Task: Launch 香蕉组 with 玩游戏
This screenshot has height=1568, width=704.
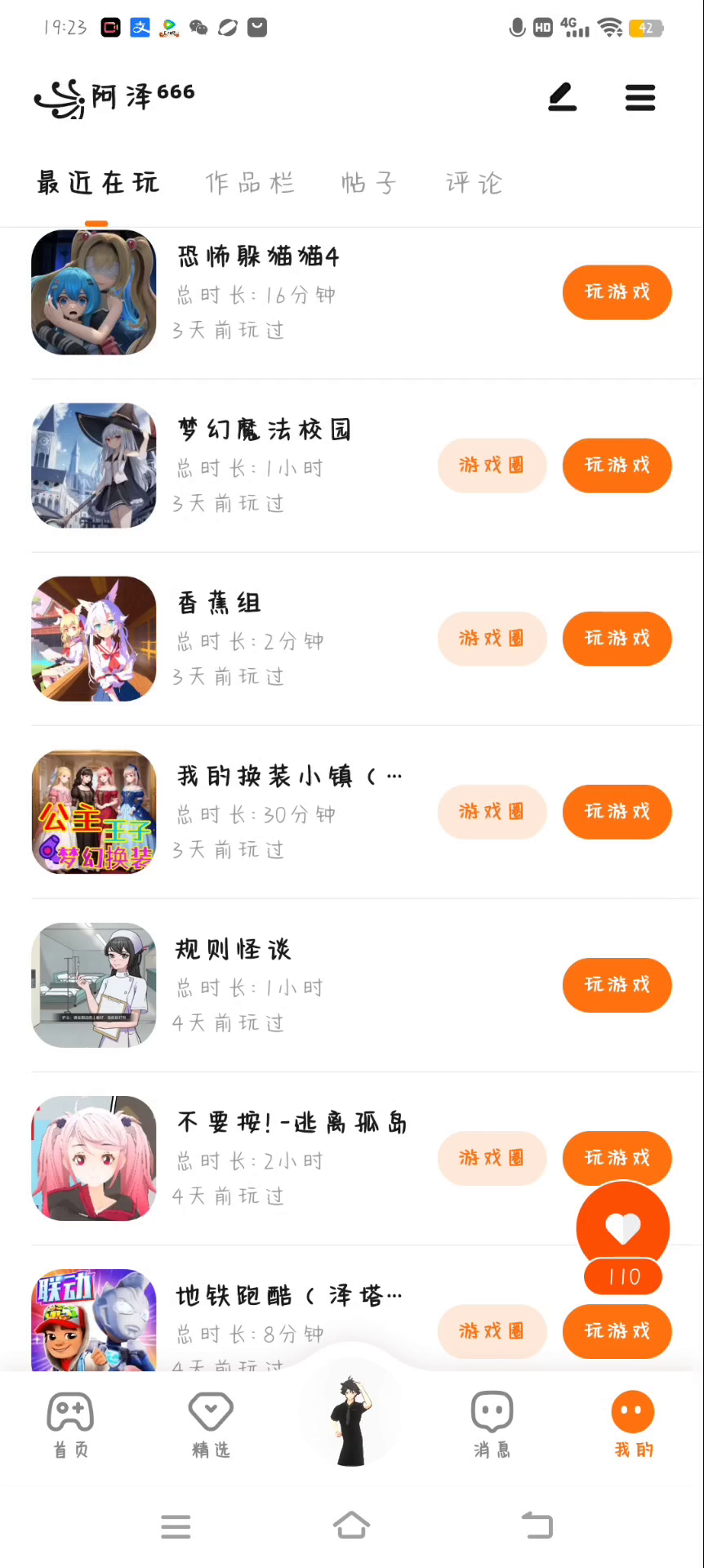Action: point(617,639)
